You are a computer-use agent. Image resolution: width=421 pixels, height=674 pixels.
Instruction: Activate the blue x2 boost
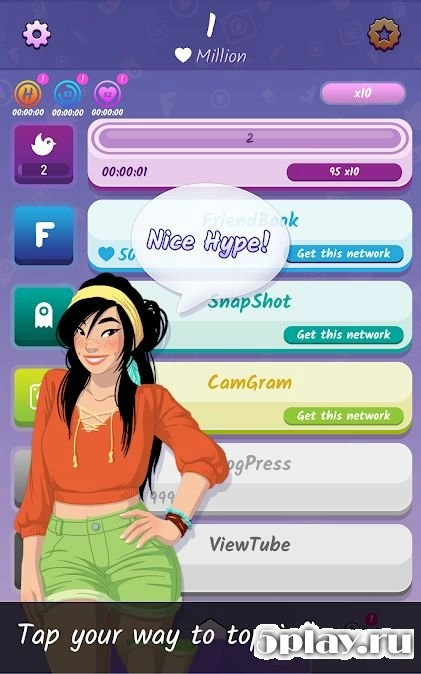68,94
